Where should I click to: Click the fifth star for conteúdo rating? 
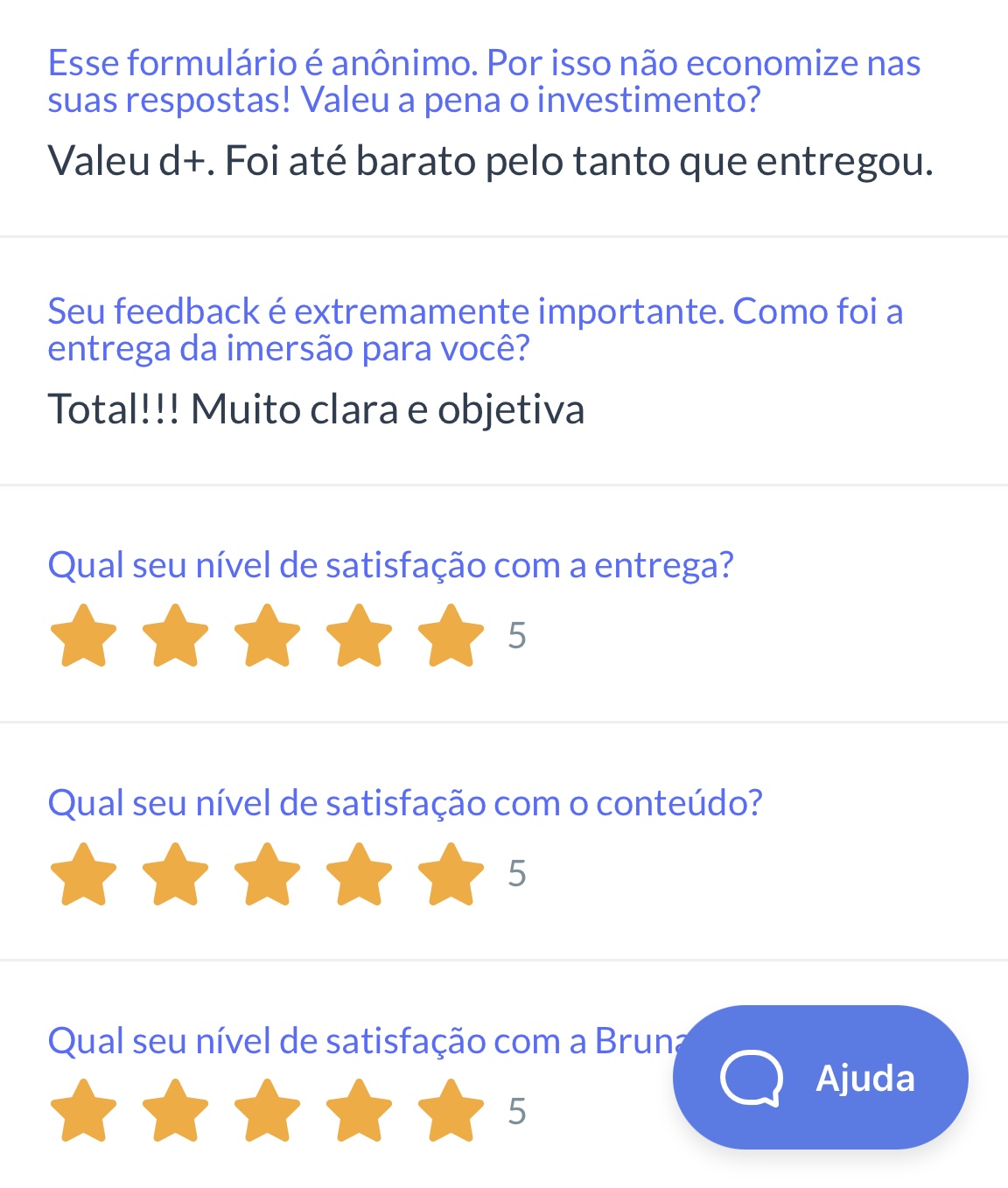449,873
